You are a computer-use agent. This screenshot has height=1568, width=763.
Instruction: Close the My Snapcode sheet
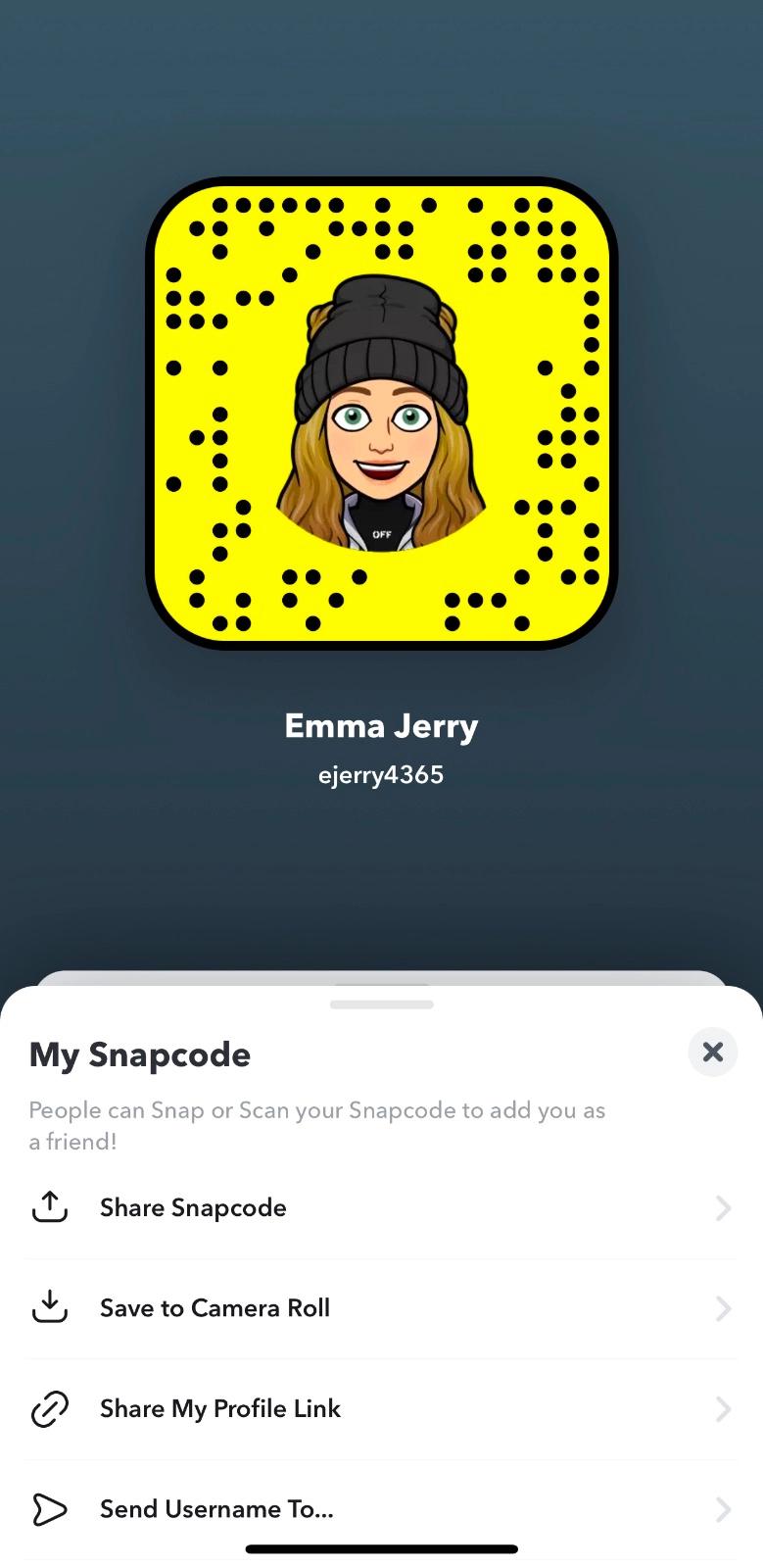tap(712, 1052)
